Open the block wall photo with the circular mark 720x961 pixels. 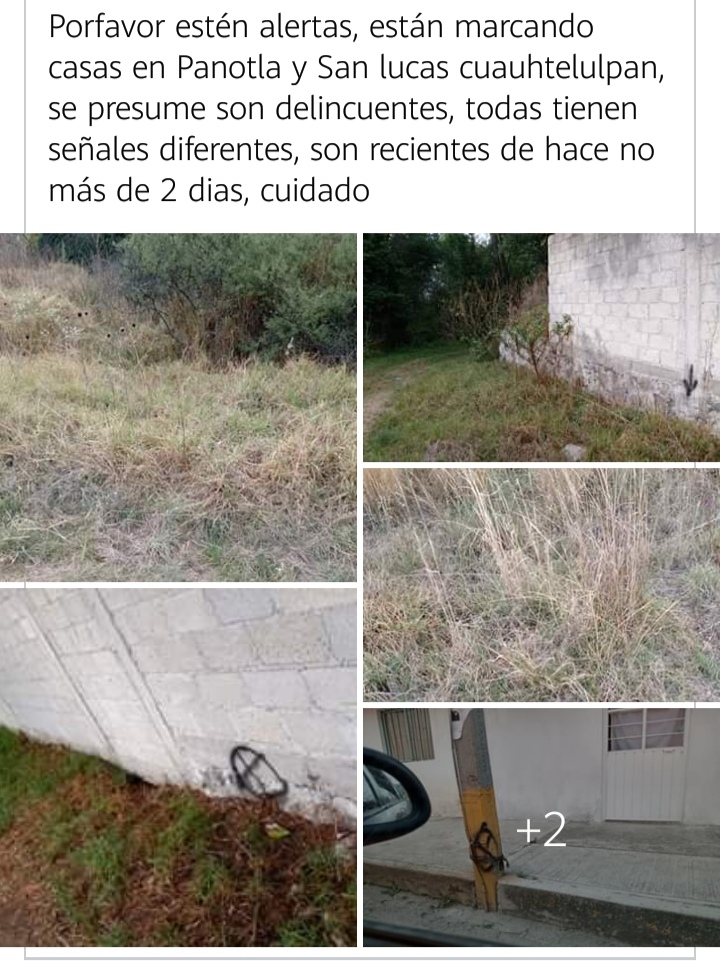click(178, 767)
